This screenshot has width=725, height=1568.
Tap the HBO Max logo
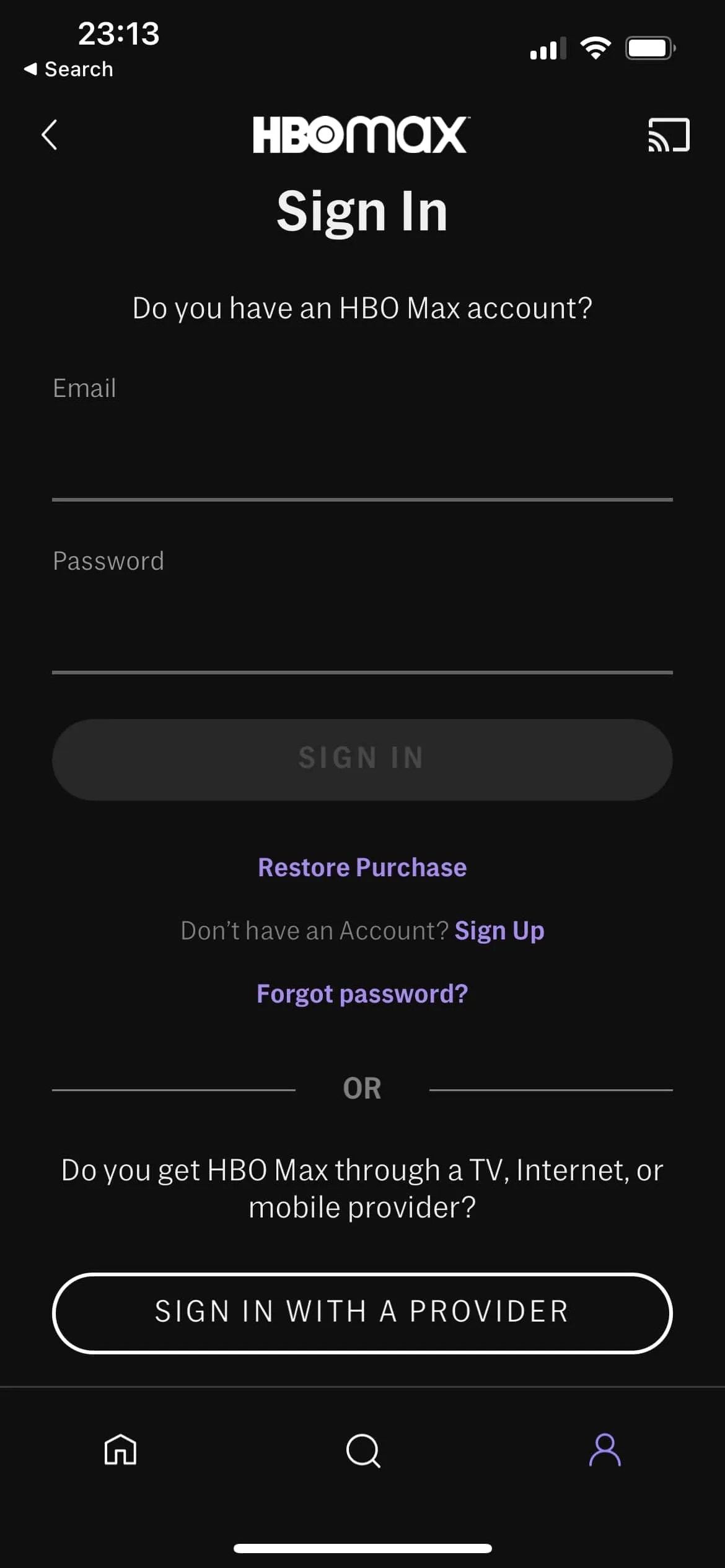coord(362,135)
